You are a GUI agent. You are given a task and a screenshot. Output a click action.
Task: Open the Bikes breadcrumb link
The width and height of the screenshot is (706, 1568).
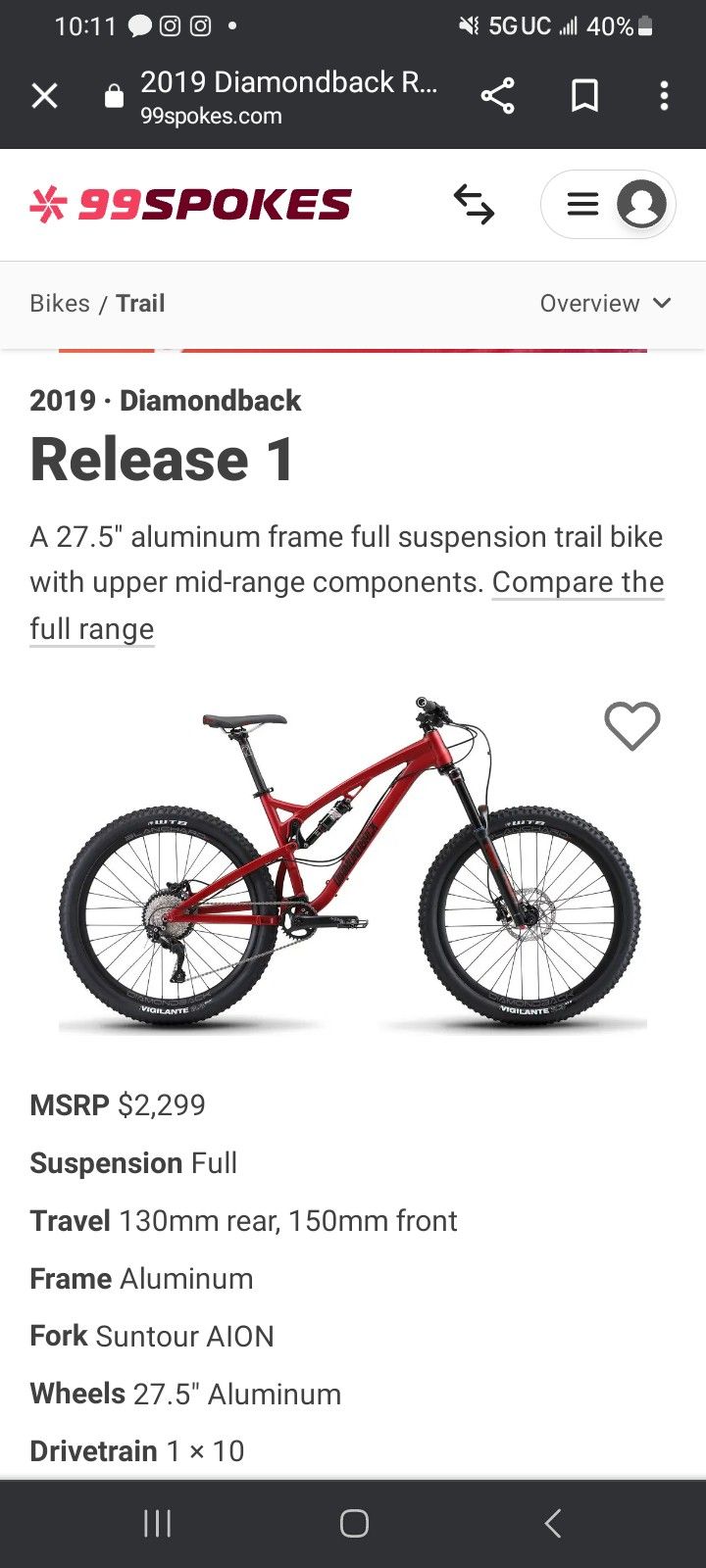tap(60, 304)
